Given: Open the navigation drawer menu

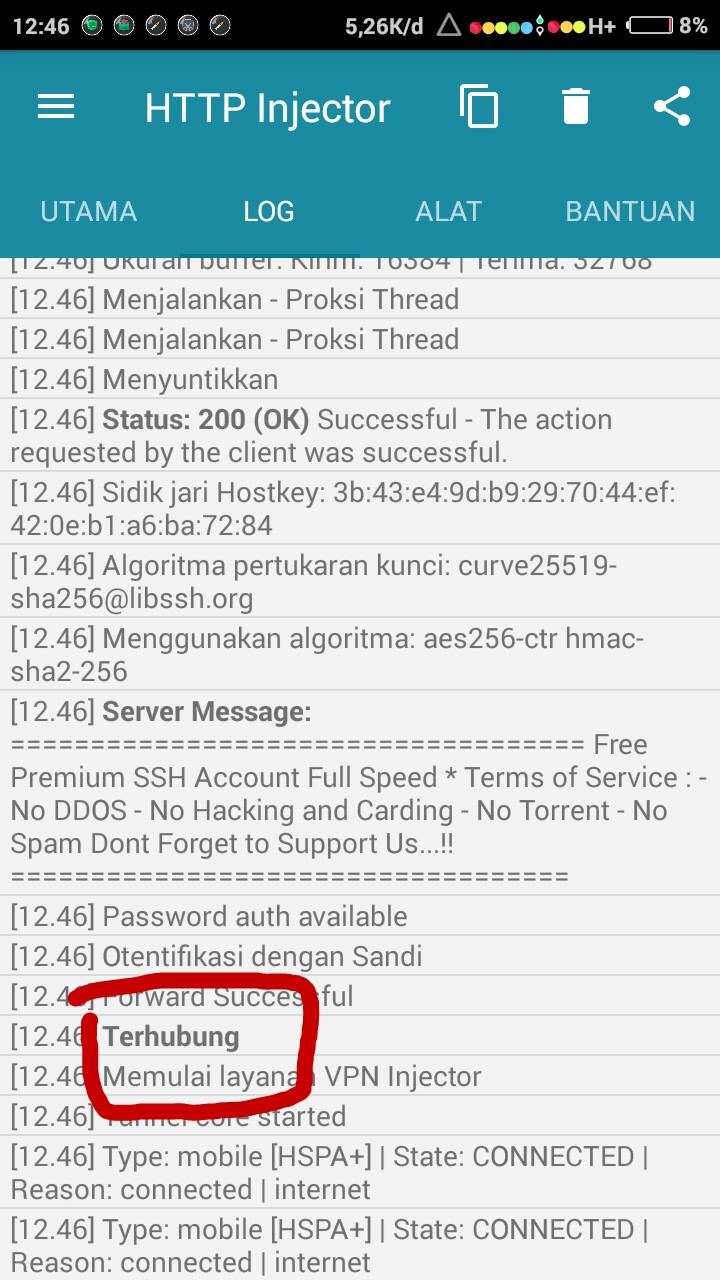Looking at the screenshot, I should pos(56,107).
